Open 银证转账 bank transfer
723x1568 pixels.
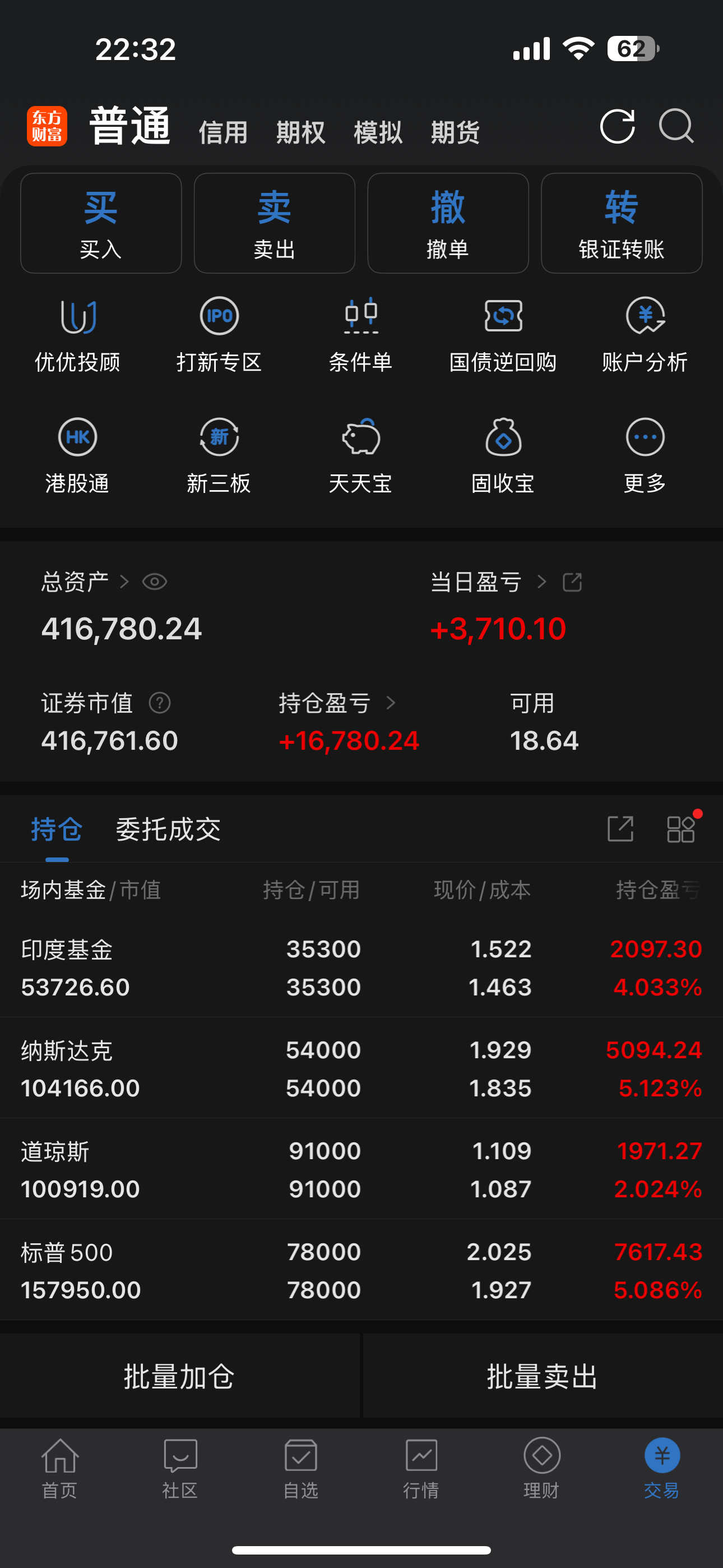coord(622,223)
